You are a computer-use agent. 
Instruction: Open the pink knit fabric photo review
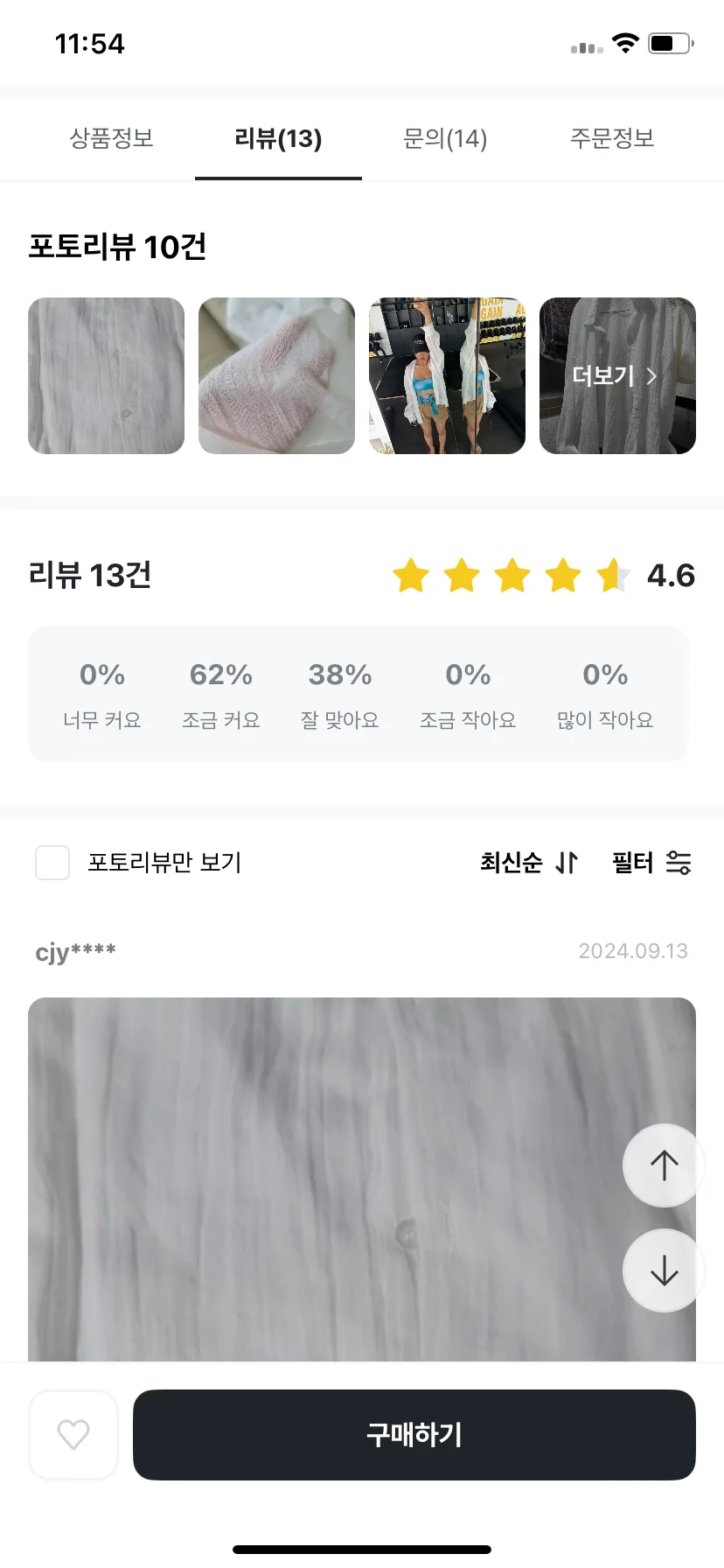click(276, 375)
